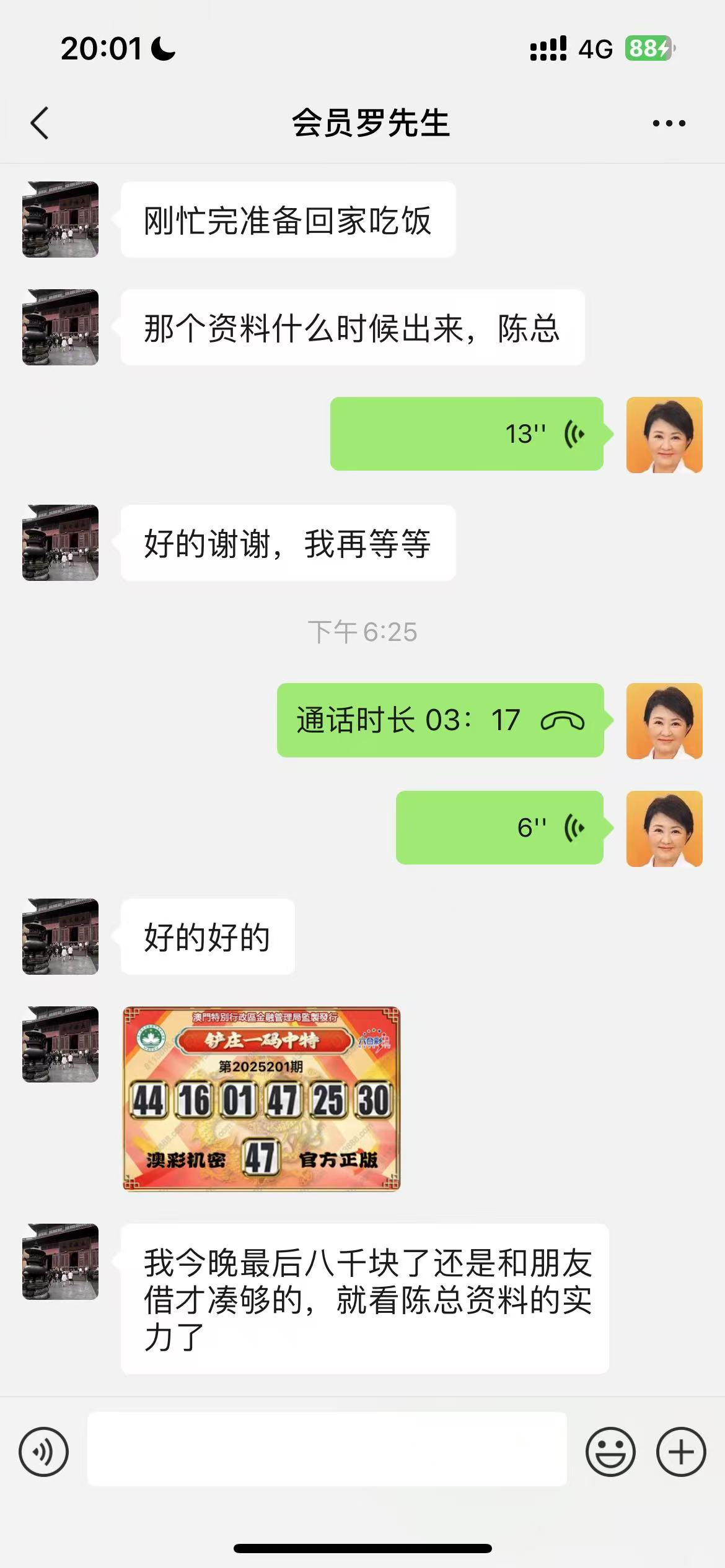Open the chat info overflow menu
Image resolution: width=725 pixels, height=1568 pixels.
(x=669, y=123)
